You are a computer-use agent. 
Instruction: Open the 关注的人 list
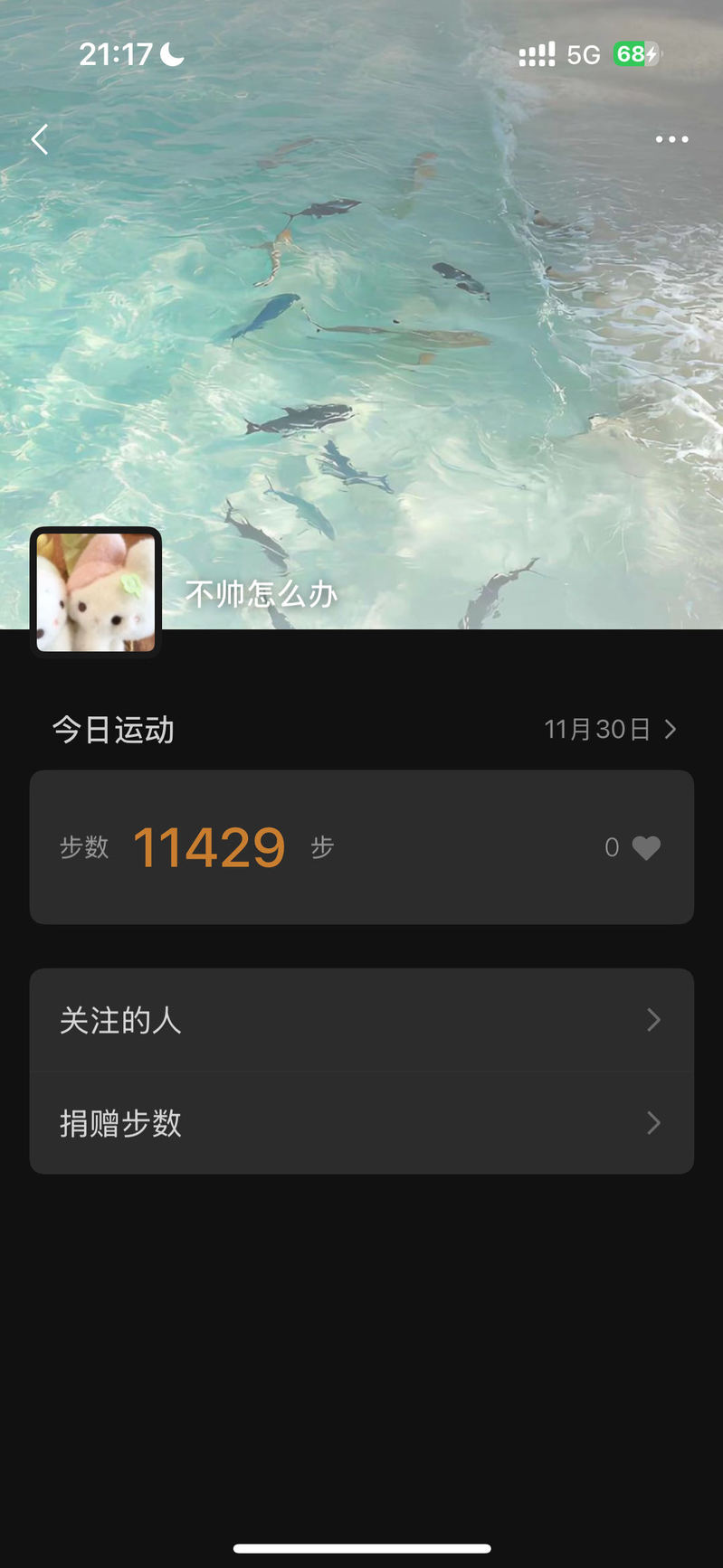coord(361,1020)
